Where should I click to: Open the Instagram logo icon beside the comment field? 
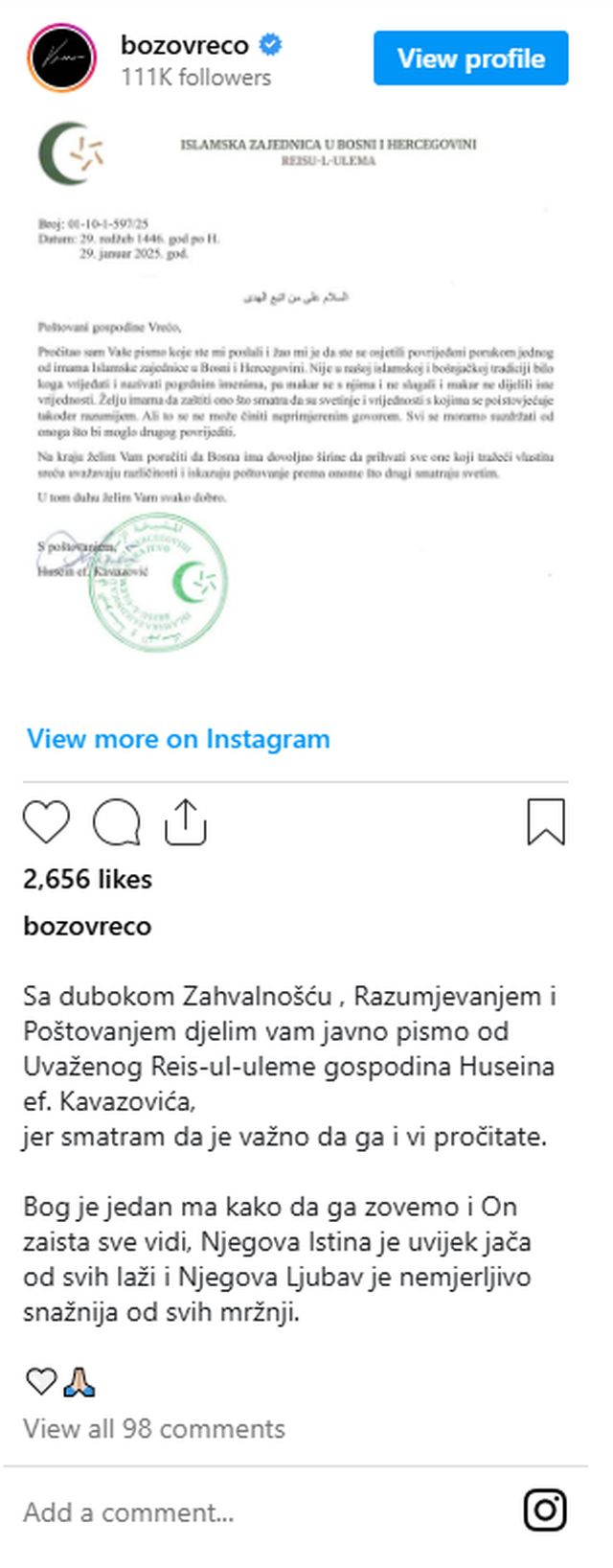[x=545, y=1510]
